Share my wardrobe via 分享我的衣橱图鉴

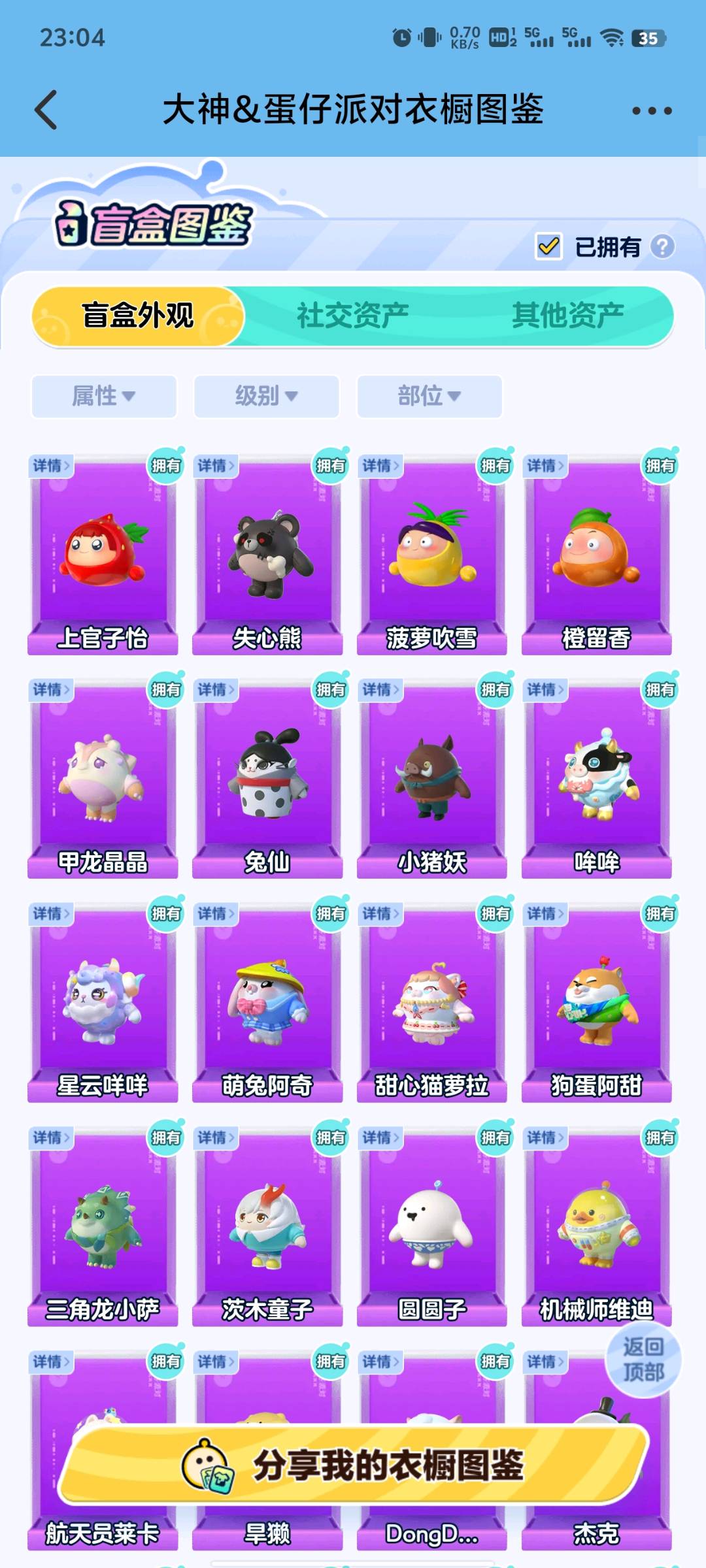point(353,1465)
